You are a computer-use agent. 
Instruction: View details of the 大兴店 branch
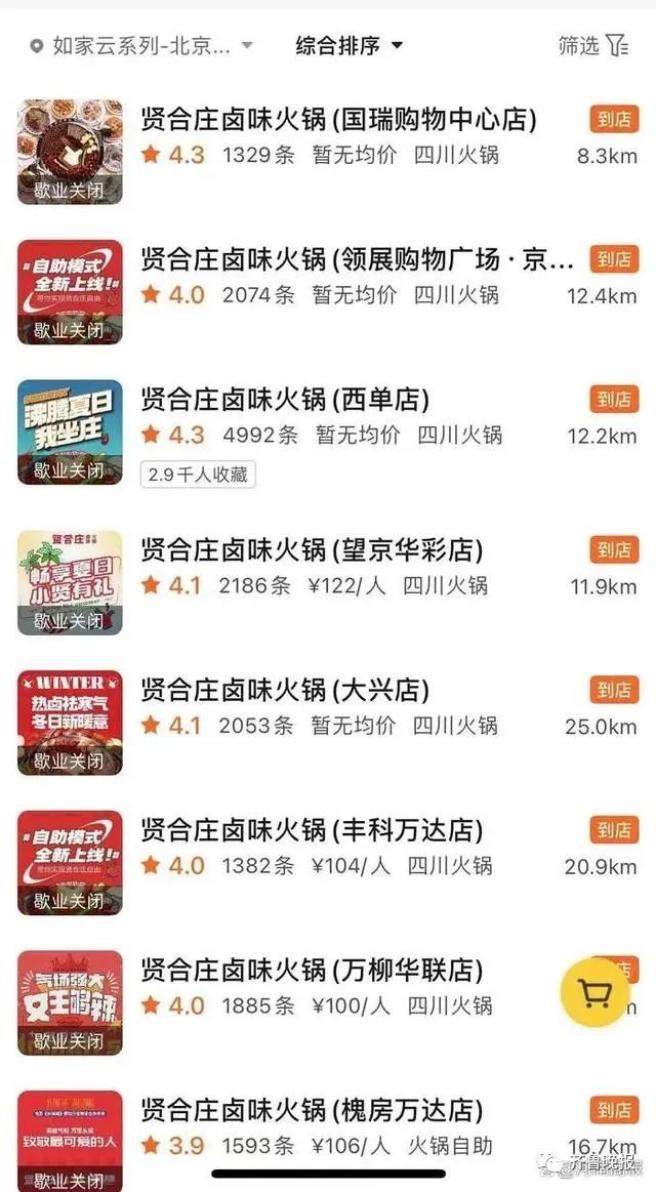pyautogui.click(x=285, y=691)
